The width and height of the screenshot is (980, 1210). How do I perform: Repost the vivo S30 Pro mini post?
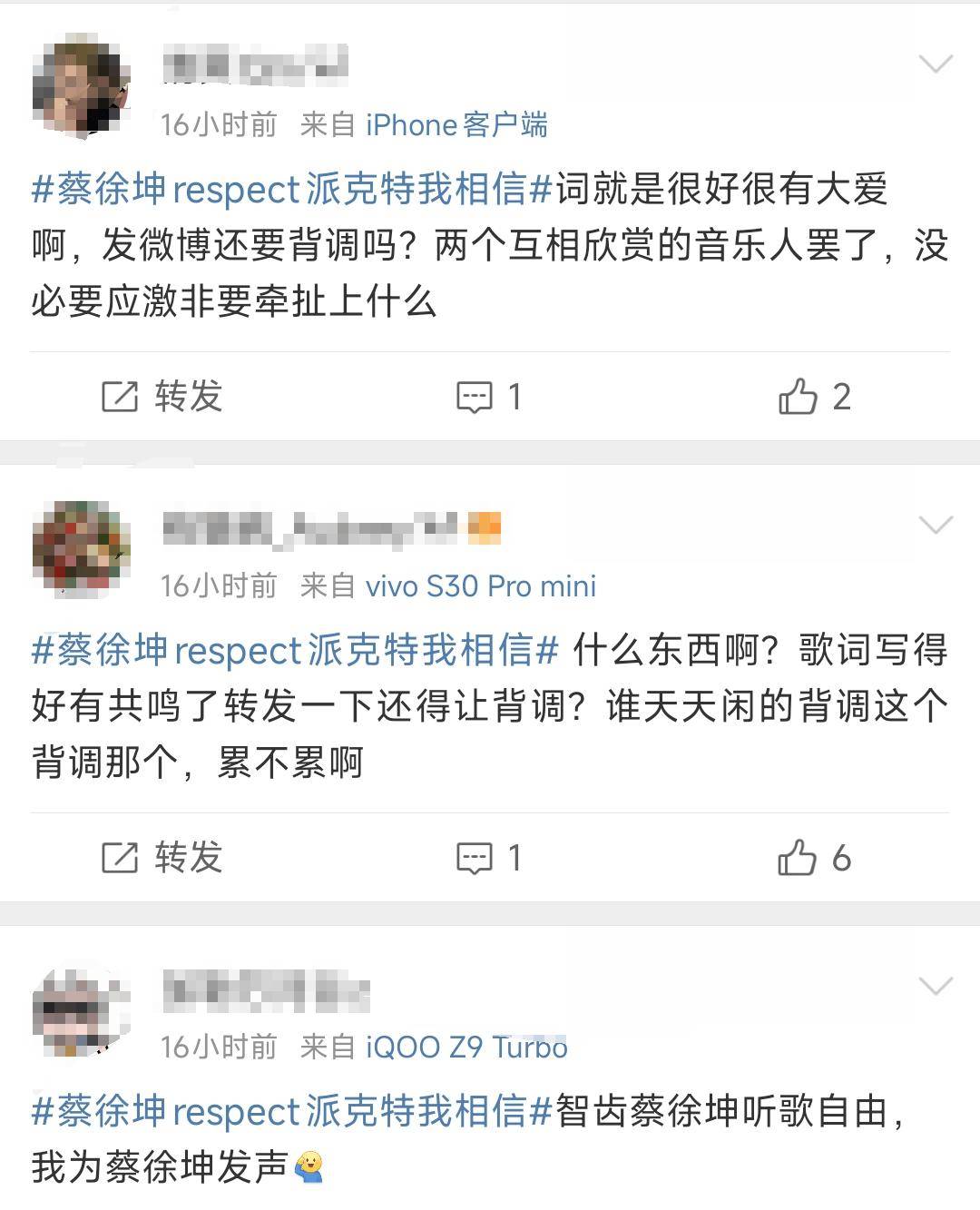[x=162, y=858]
